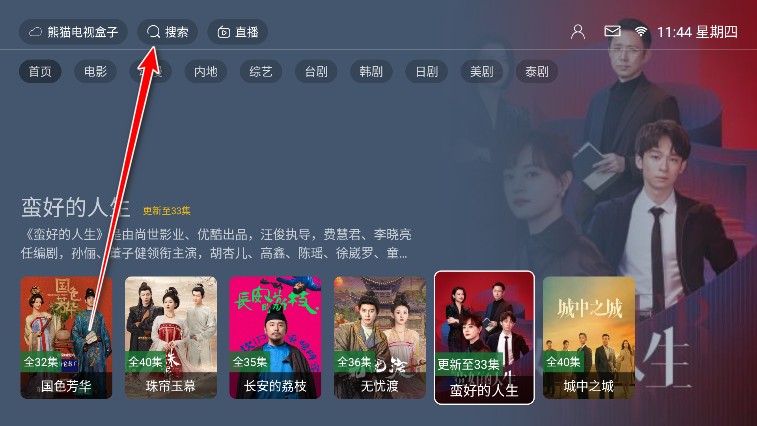The height and width of the screenshot is (426, 757).
Task: Select the 内地 category tab
Action: click(x=205, y=71)
